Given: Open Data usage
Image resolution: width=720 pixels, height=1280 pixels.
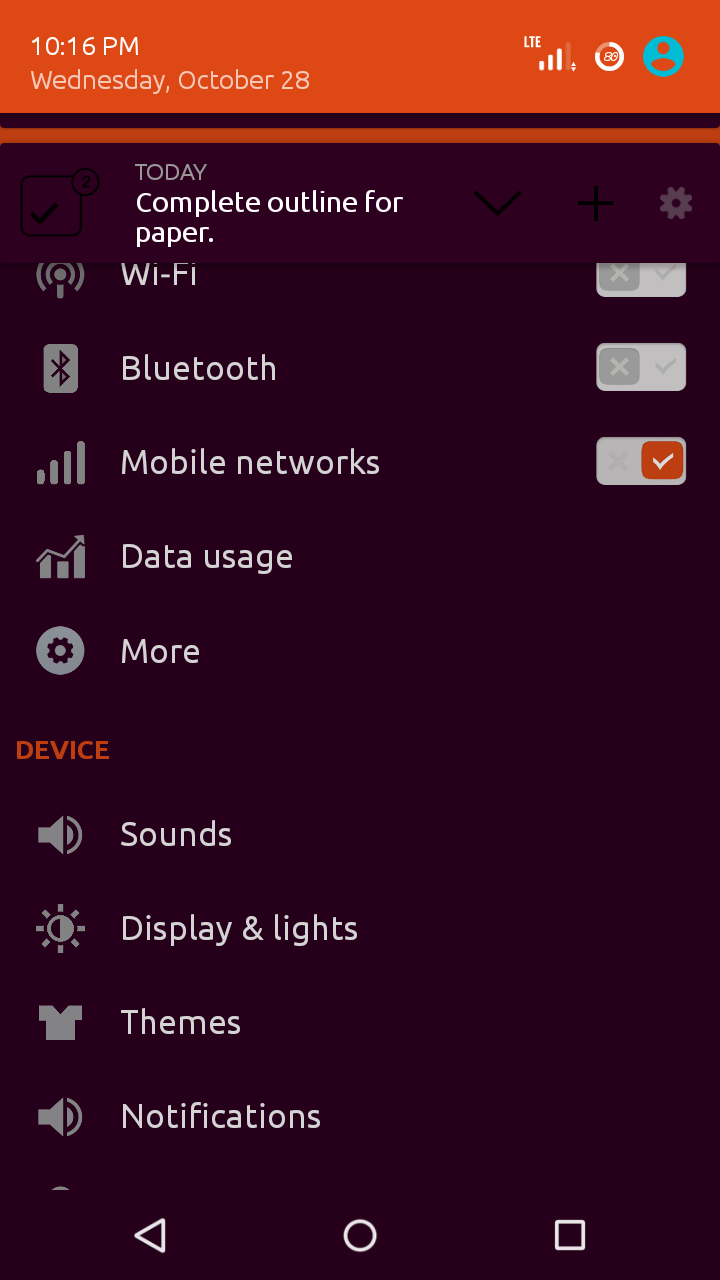Looking at the screenshot, I should click(360, 556).
